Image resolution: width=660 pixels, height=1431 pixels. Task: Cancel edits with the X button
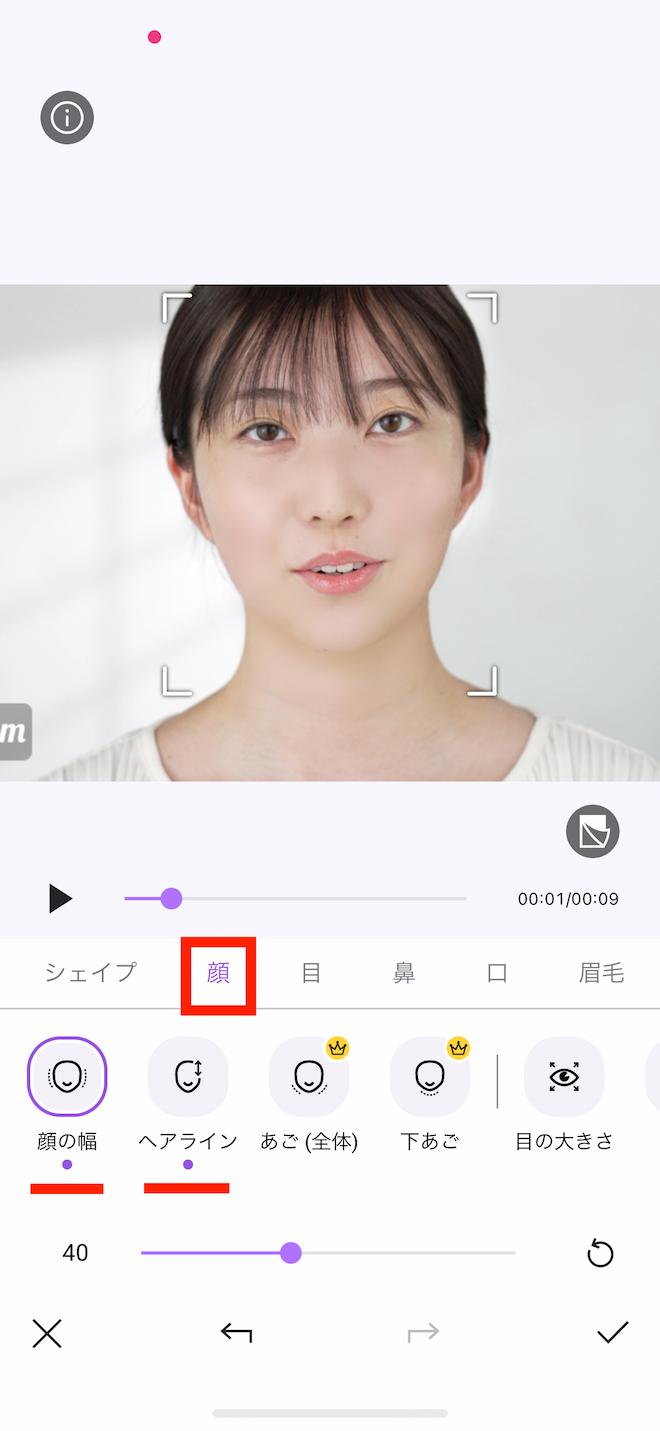tap(47, 1333)
